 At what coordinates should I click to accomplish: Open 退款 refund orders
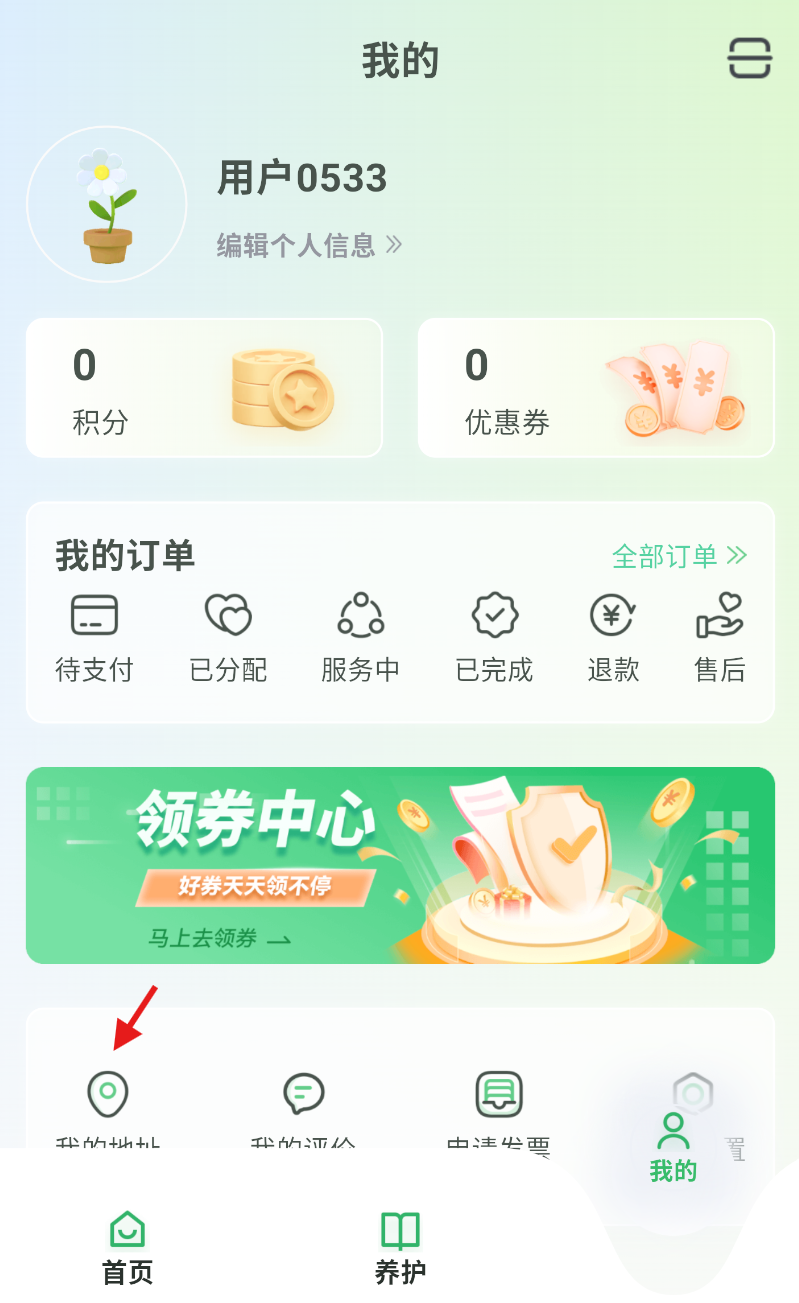click(x=613, y=637)
